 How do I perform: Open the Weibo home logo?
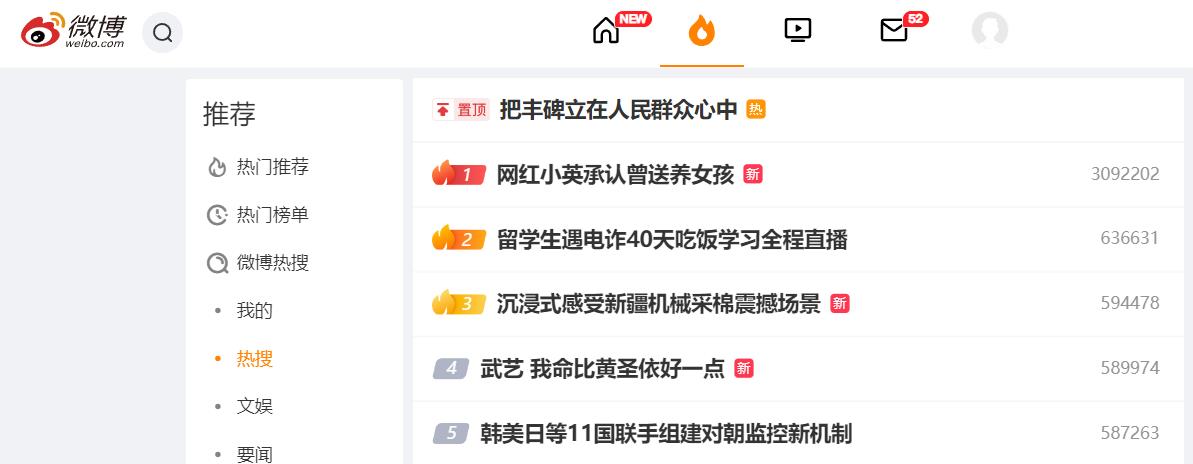(x=74, y=31)
